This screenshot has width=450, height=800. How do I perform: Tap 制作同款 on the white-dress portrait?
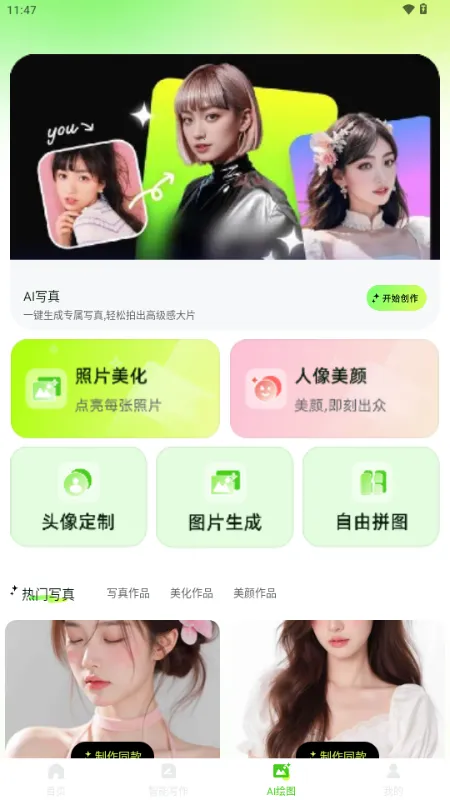pos(338,751)
